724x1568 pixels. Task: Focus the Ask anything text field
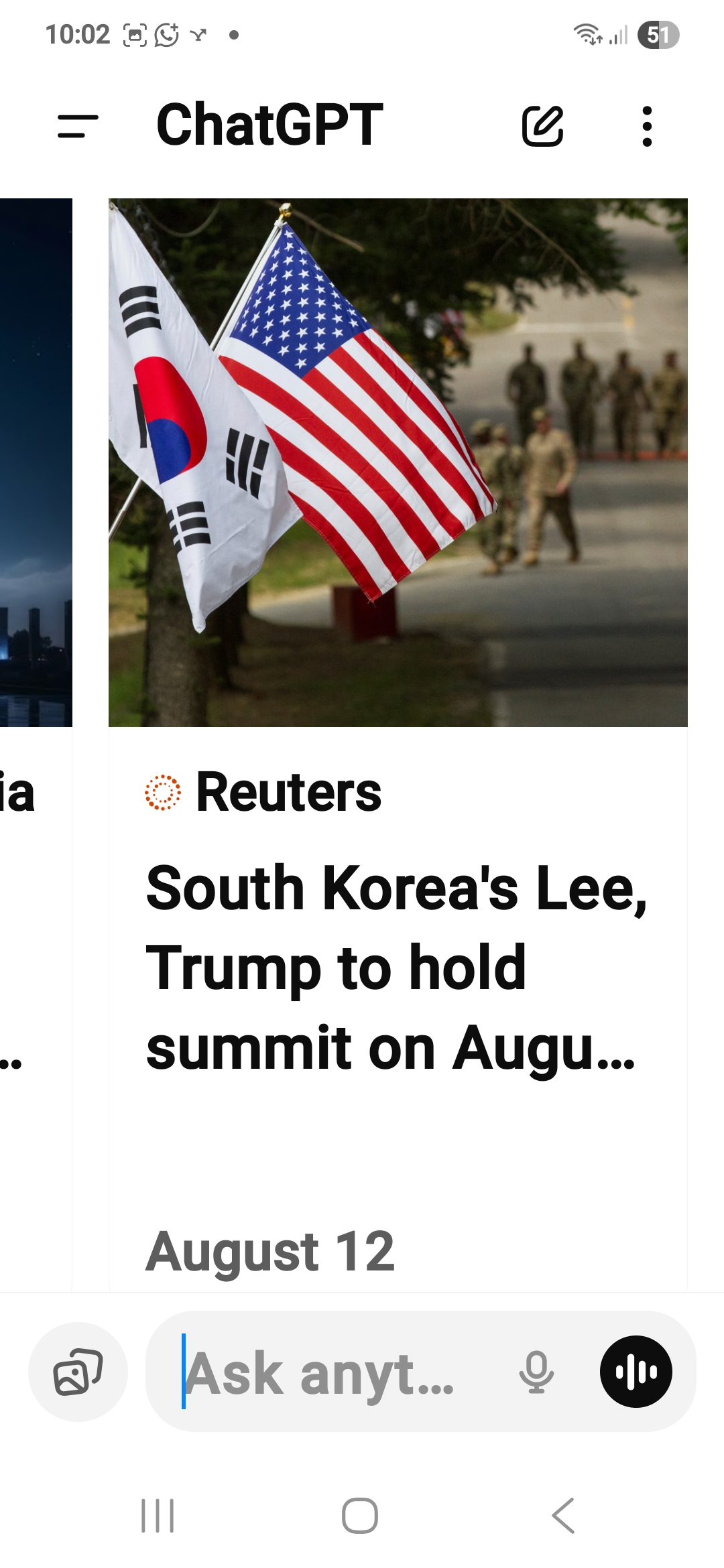pyautogui.click(x=328, y=1372)
